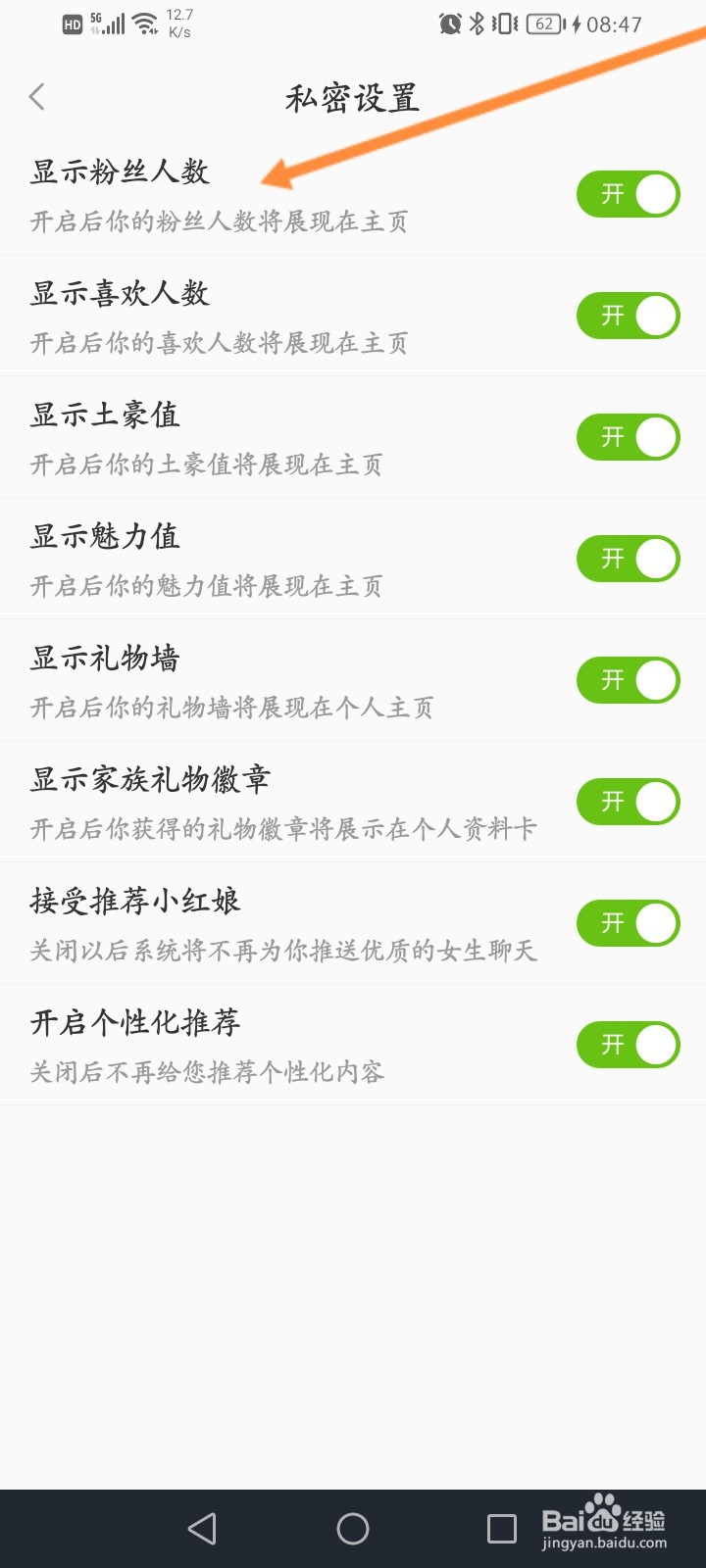The image size is (706, 1568).
Task: Turn off 显示喜欢人数
Action: click(629, 316)
